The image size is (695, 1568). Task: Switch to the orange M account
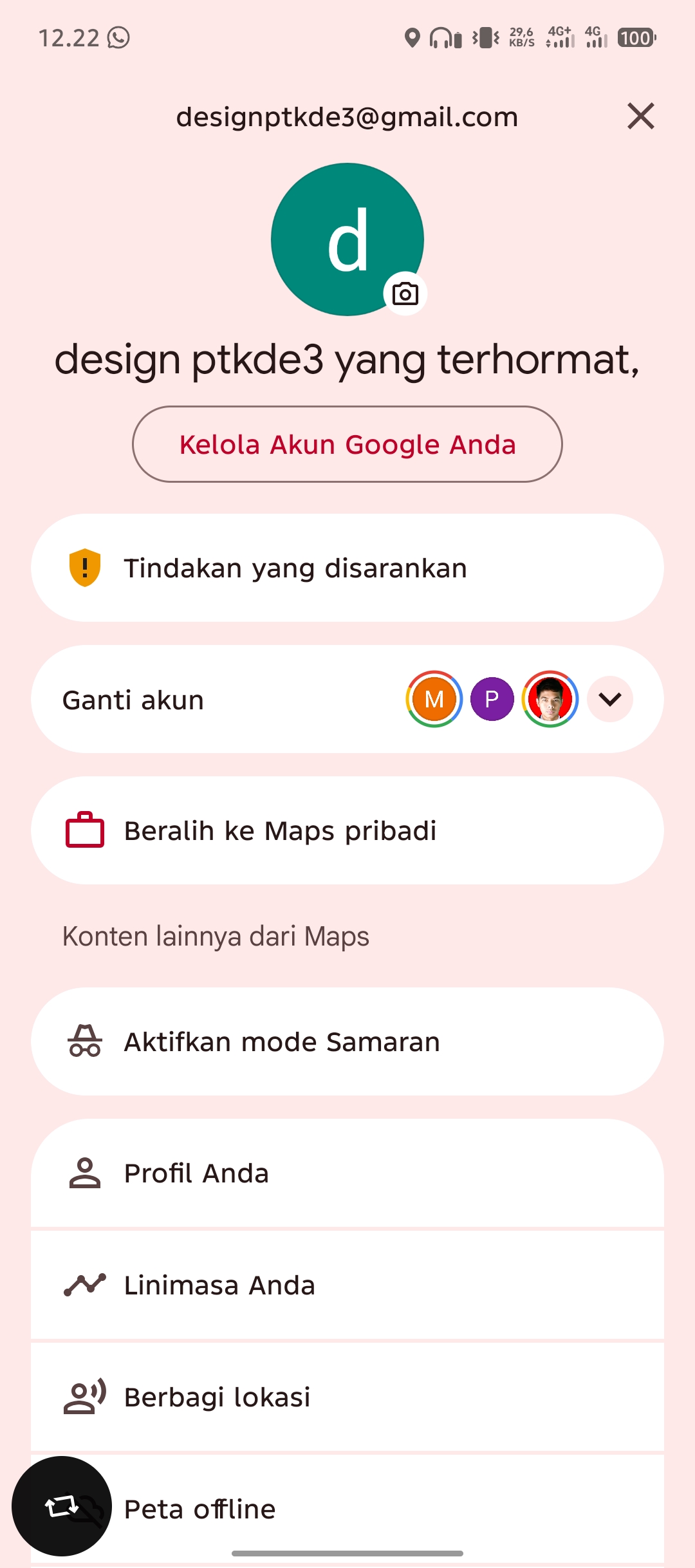point(434,699)
